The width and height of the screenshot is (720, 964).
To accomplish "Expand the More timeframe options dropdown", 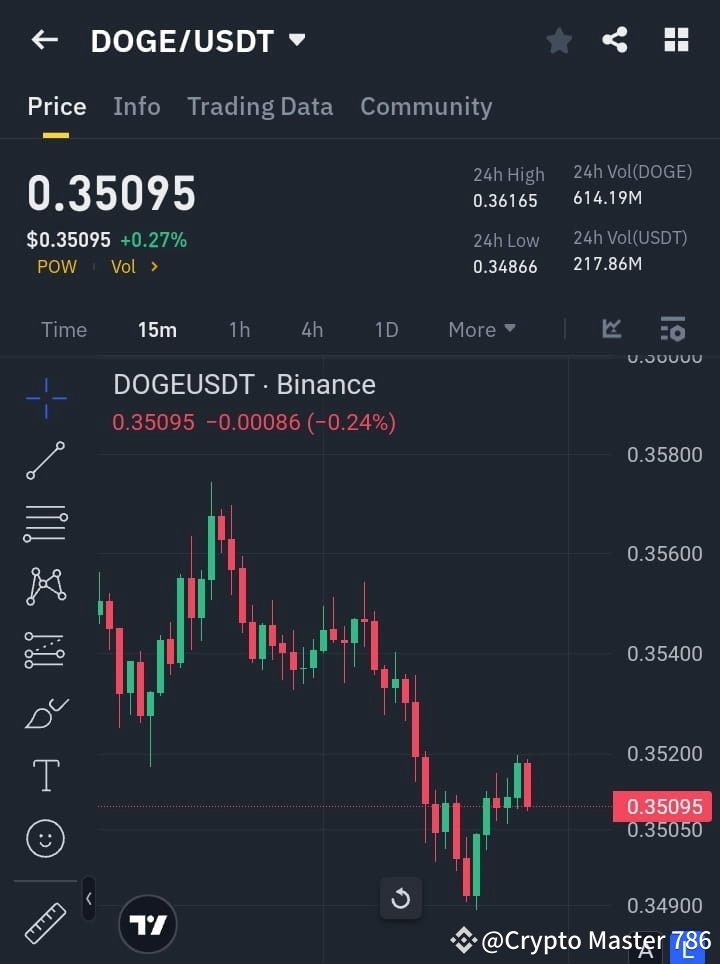I will [x=481, y=329].
